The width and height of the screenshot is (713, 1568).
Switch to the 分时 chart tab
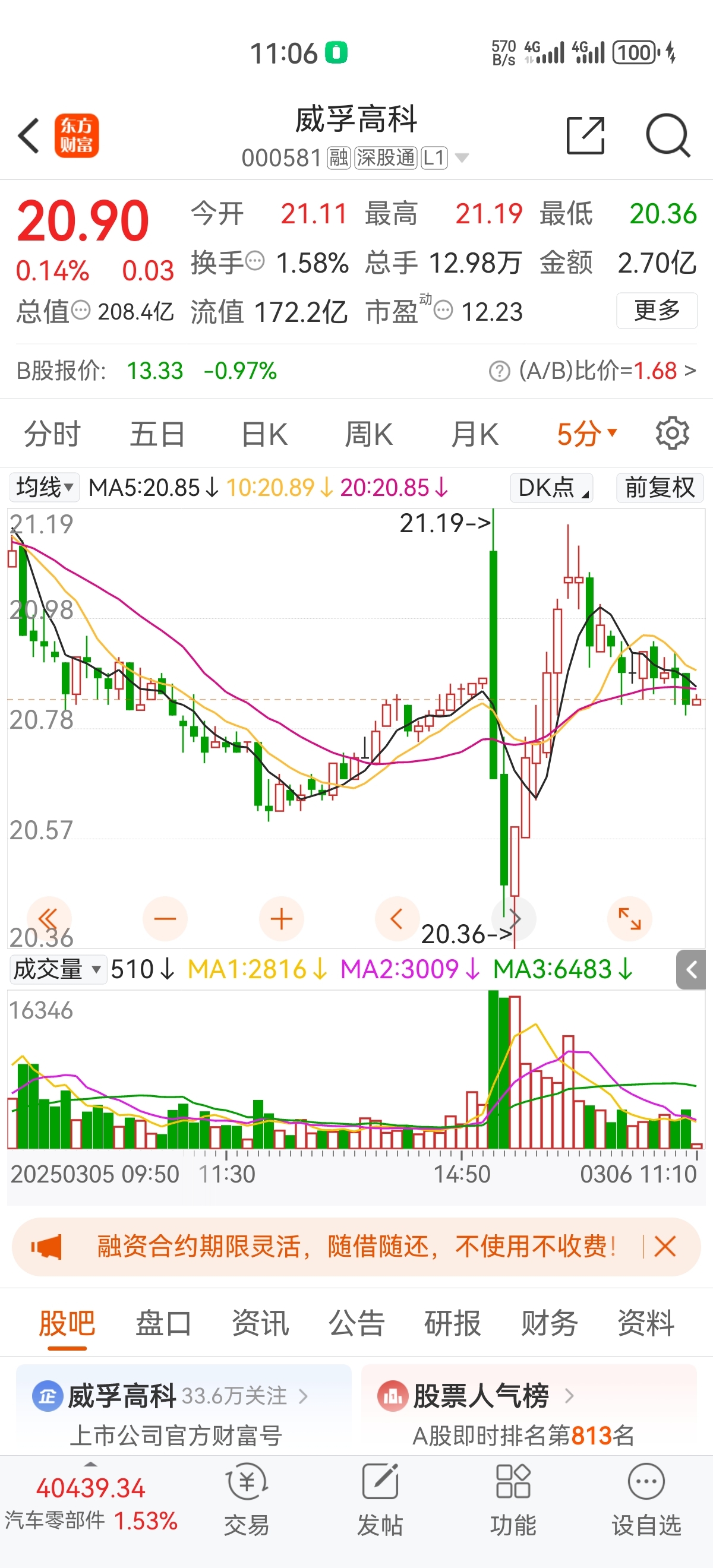coord(52,435)
